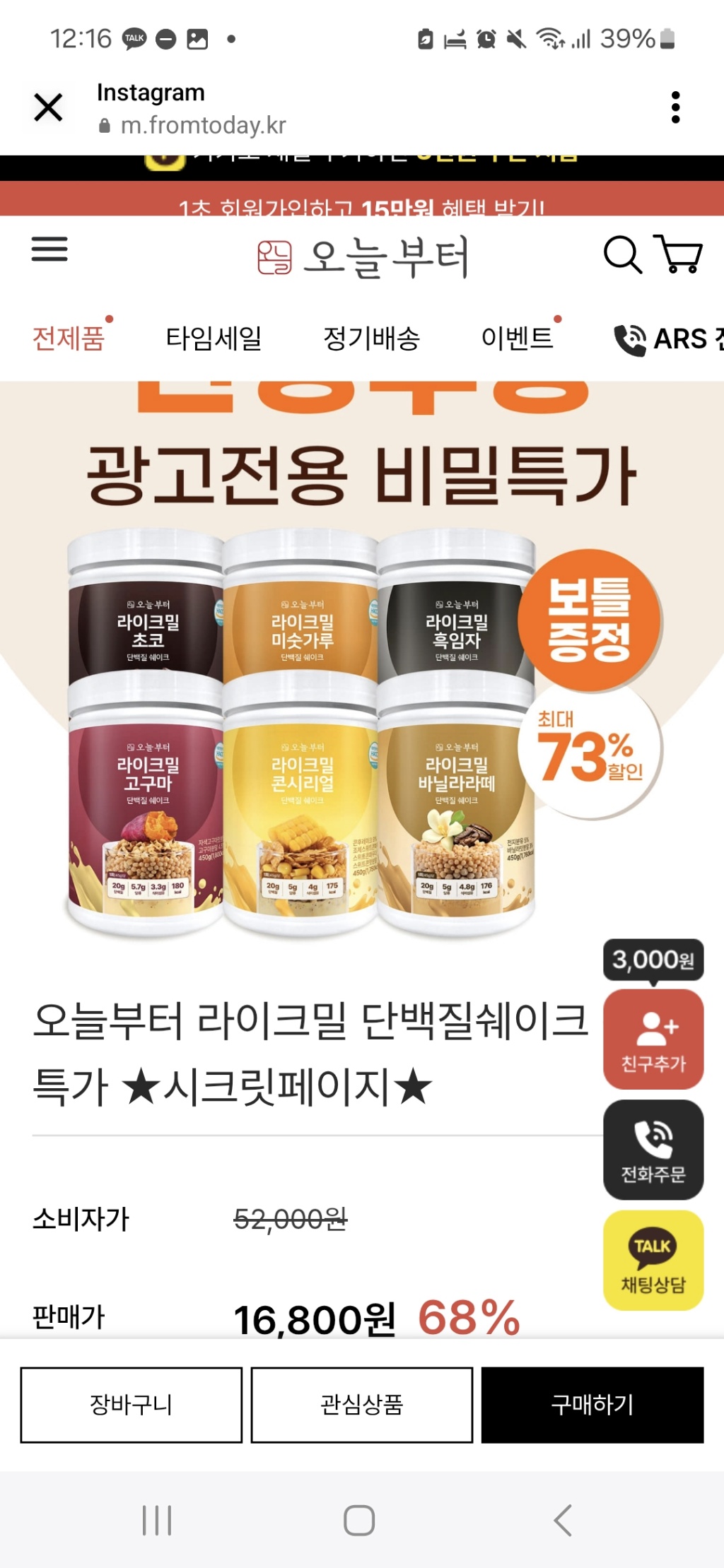724x1568 pixels.
Task: Switch to the 이벤트 tab
Action: point(517,338)
